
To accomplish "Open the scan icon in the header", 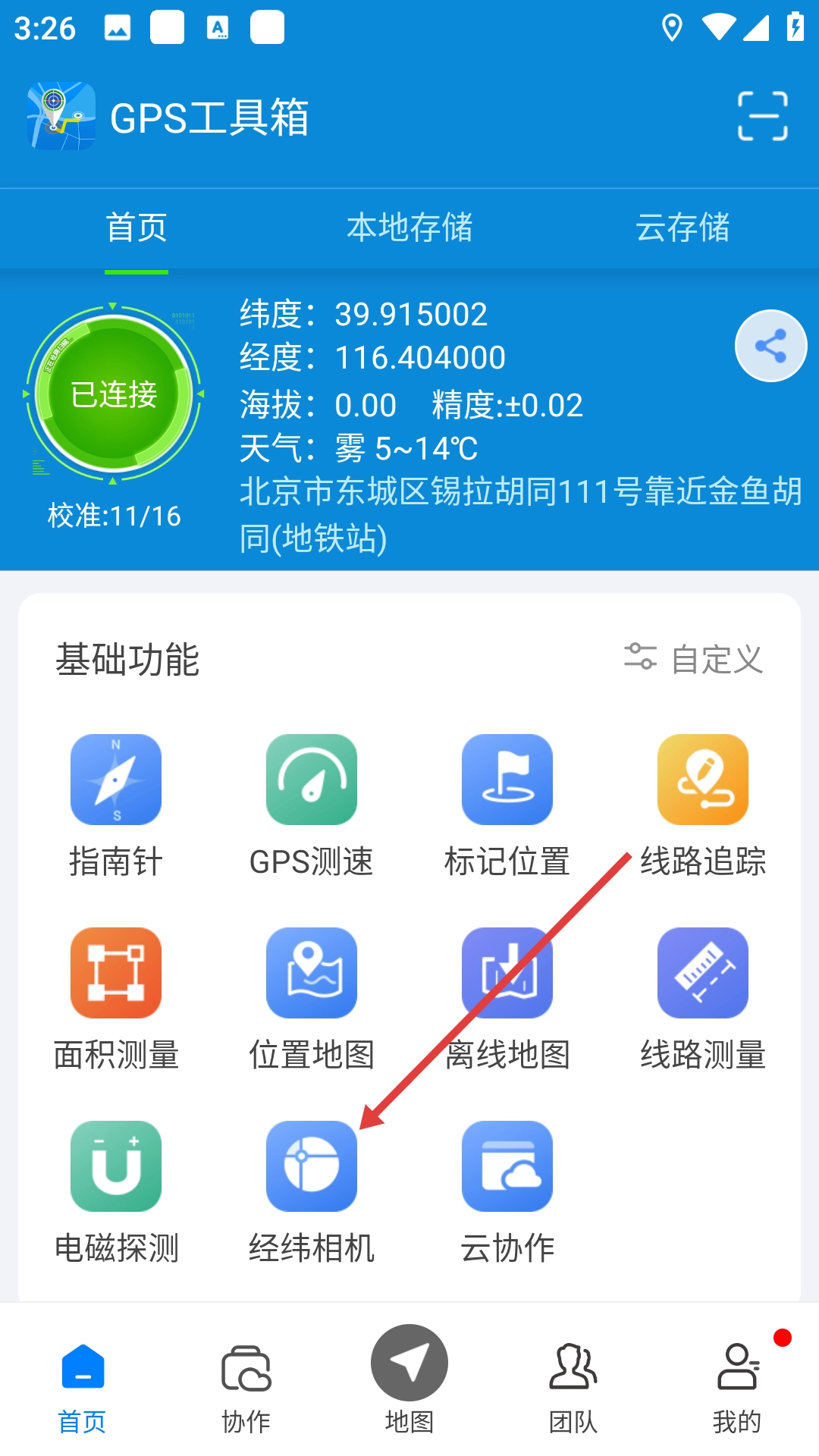I will (x=762, y=116).
